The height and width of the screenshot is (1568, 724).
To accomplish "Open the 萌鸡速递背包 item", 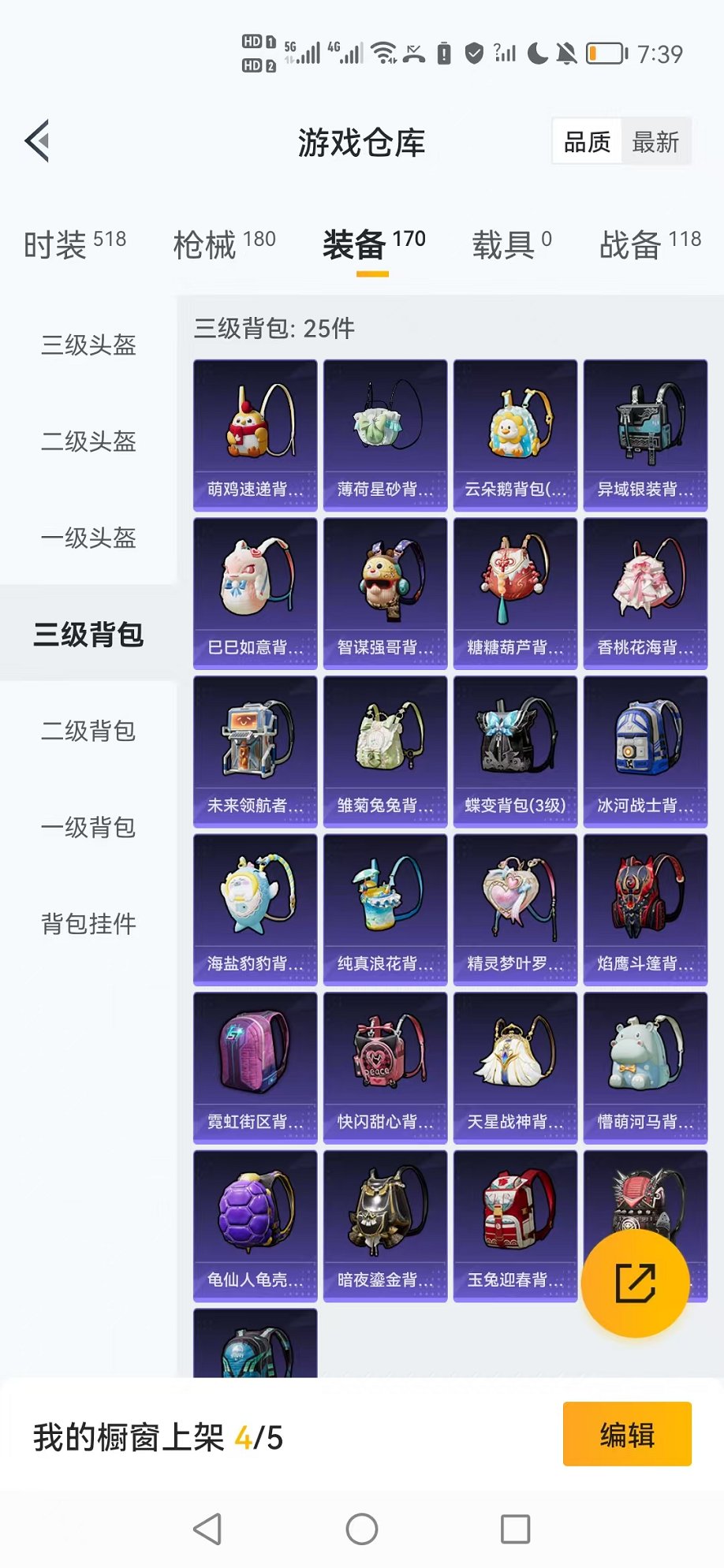I will pos(256,435).
